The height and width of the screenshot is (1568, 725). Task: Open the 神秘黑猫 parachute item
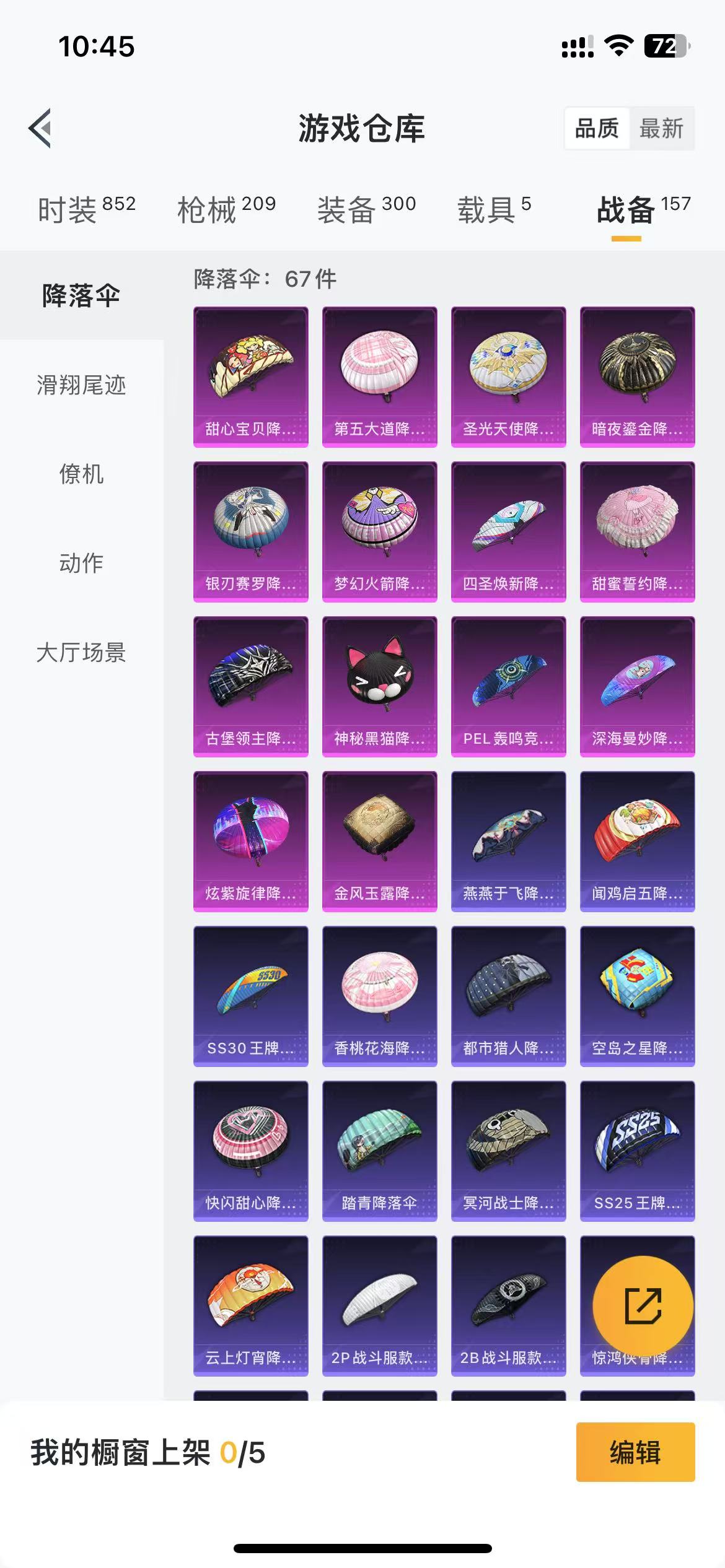379,686
